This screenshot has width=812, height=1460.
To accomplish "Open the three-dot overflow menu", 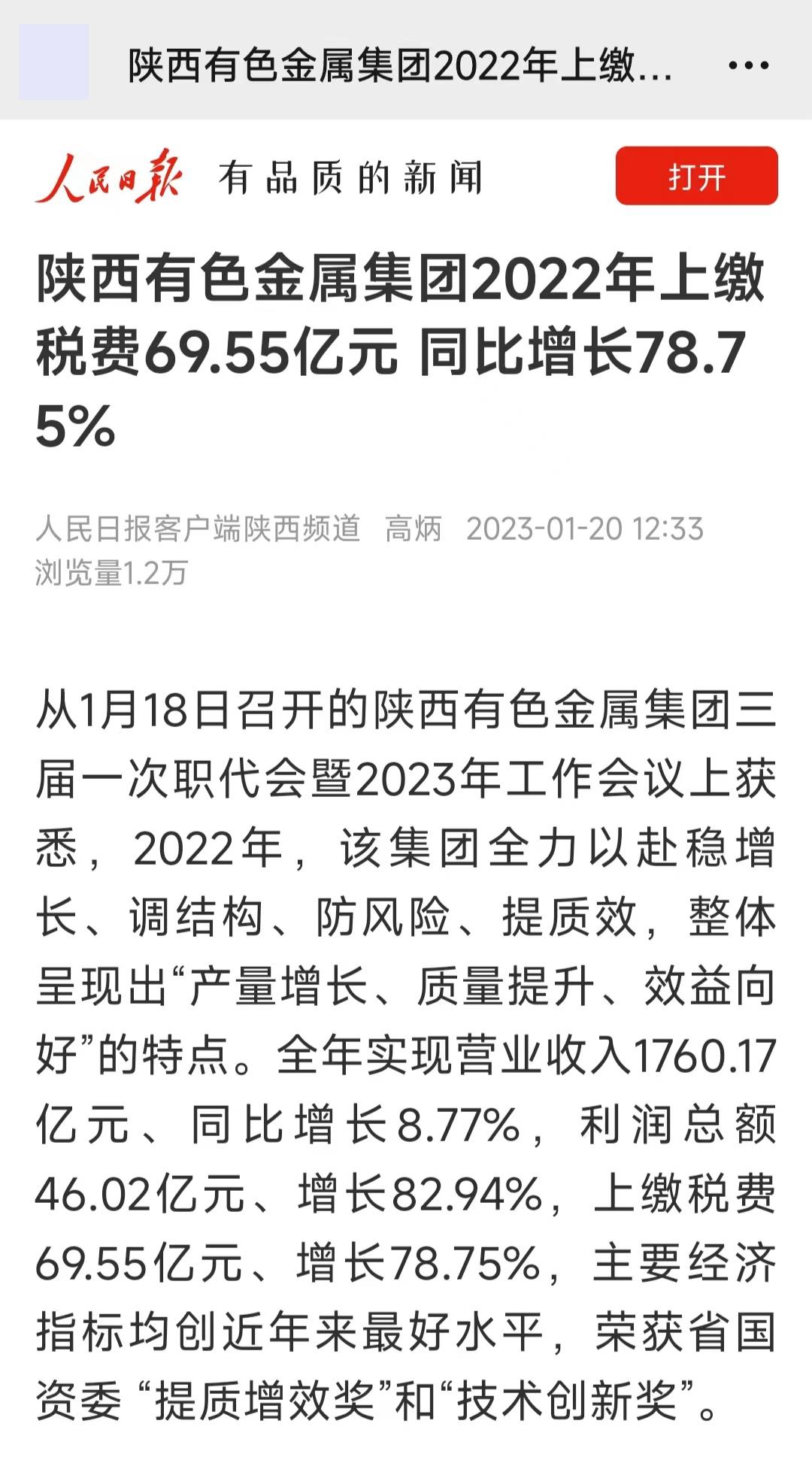I will [748, 65].
